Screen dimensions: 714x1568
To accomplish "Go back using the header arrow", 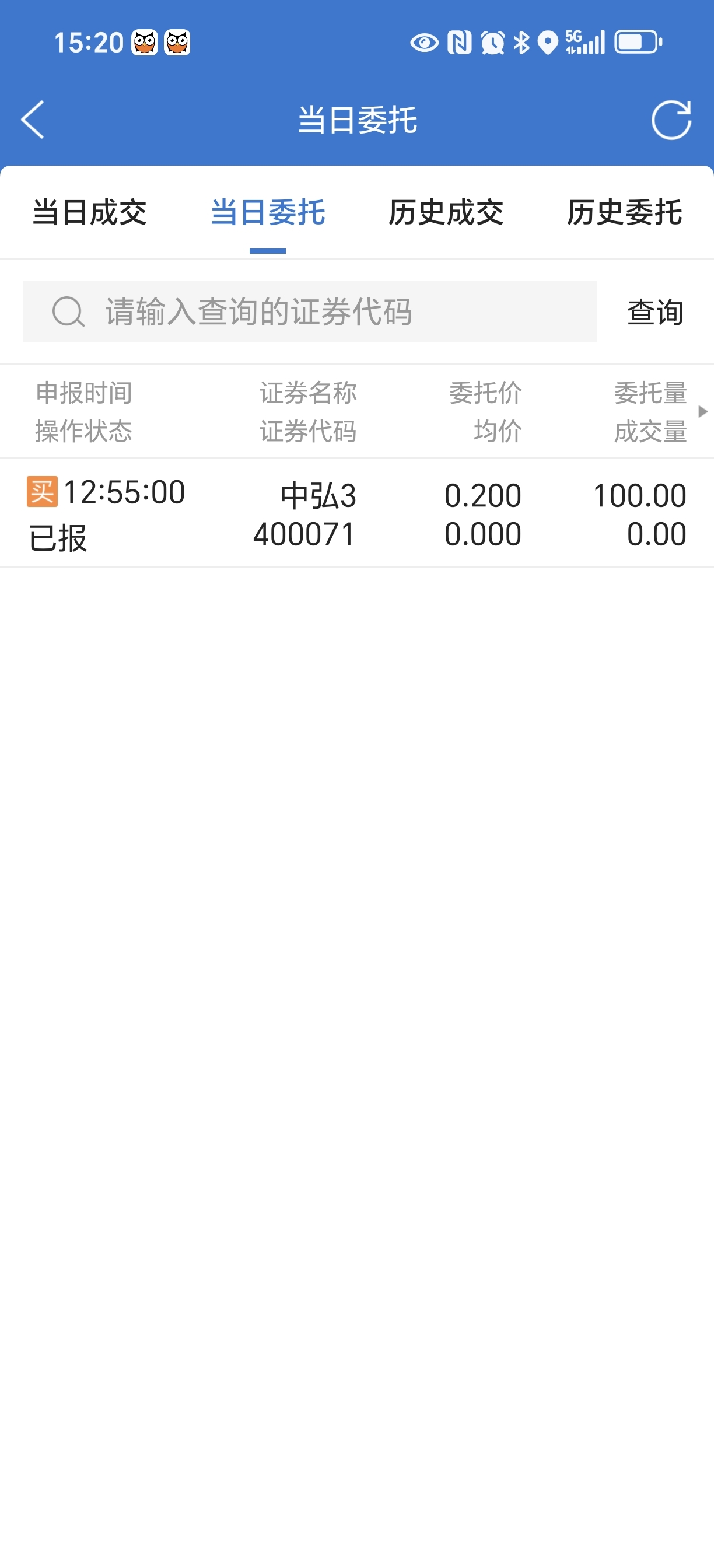I will pos(33,120).
